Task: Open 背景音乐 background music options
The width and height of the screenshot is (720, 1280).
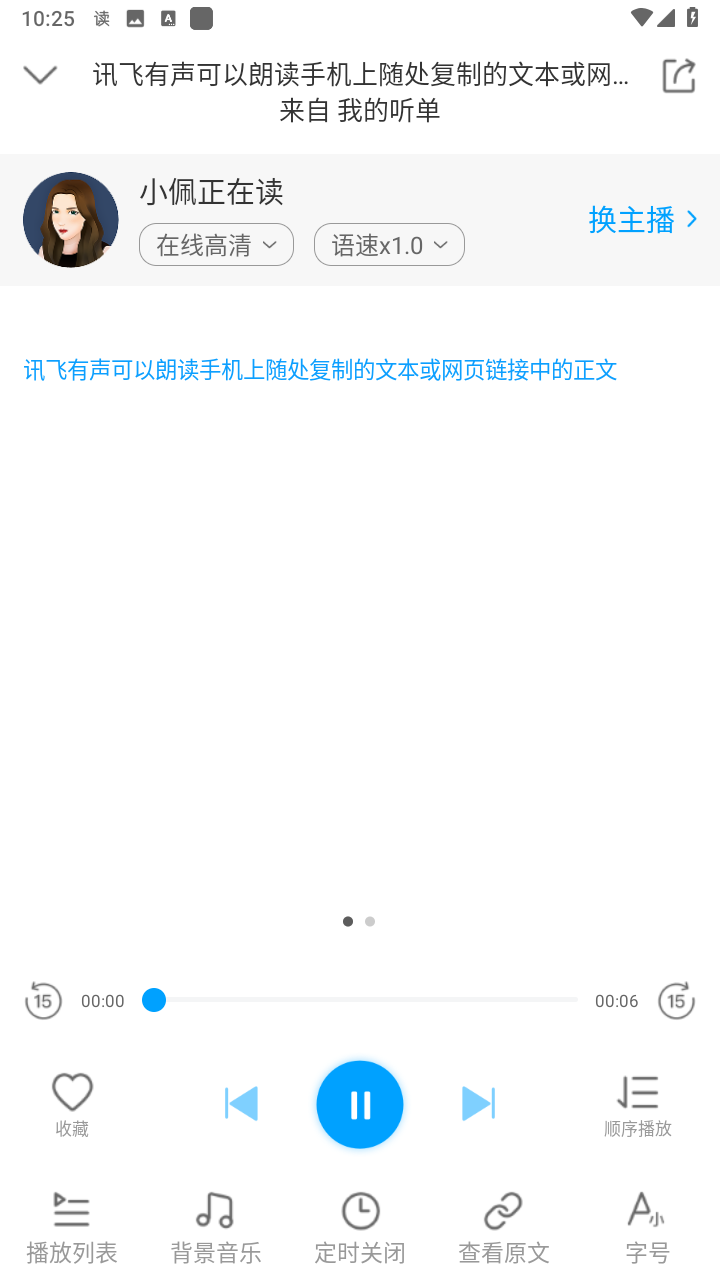Action: pyautogui.click(x=216, y=1228)
